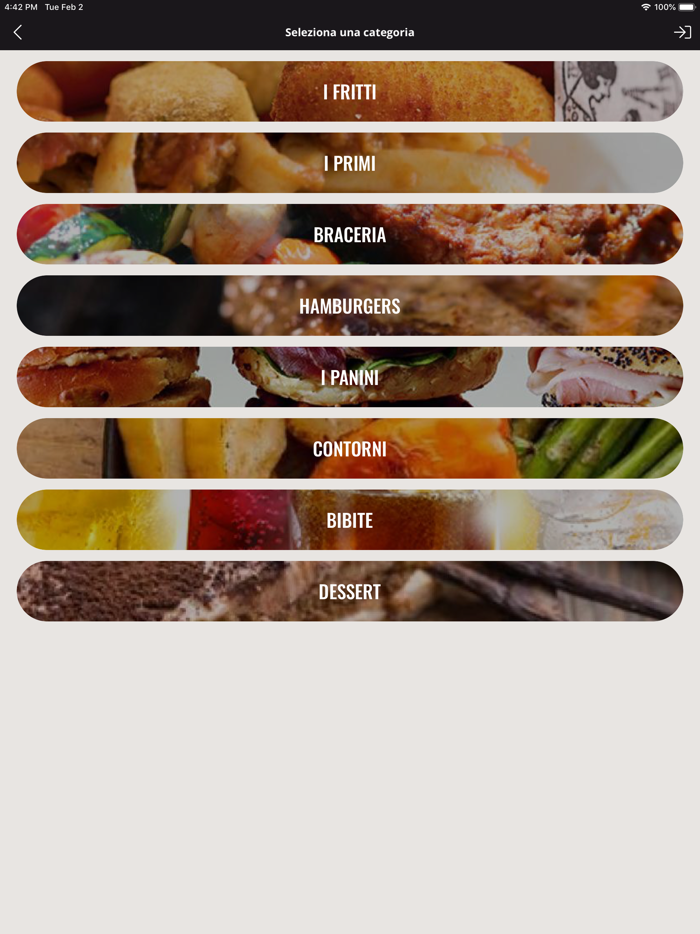Image resolution: width=700 pixels, height=934 pixels.
Task: Tap the login icon in the top bar
Action: coord(682,32)
